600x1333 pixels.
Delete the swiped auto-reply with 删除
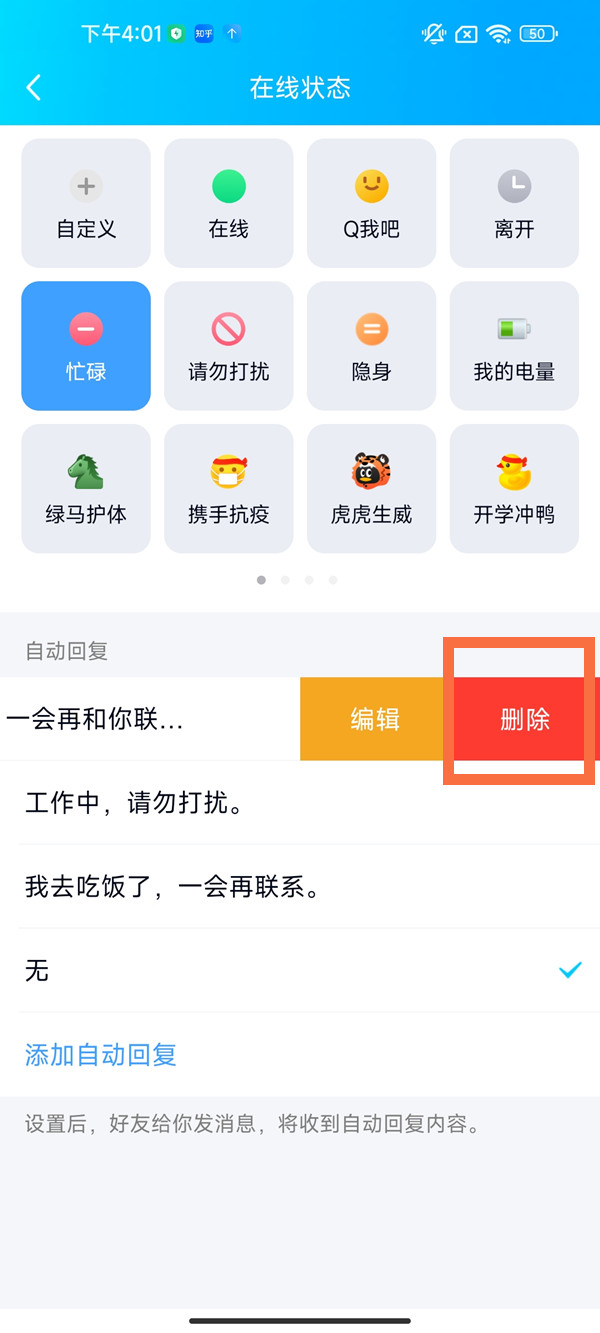click(x=524, y=719)
